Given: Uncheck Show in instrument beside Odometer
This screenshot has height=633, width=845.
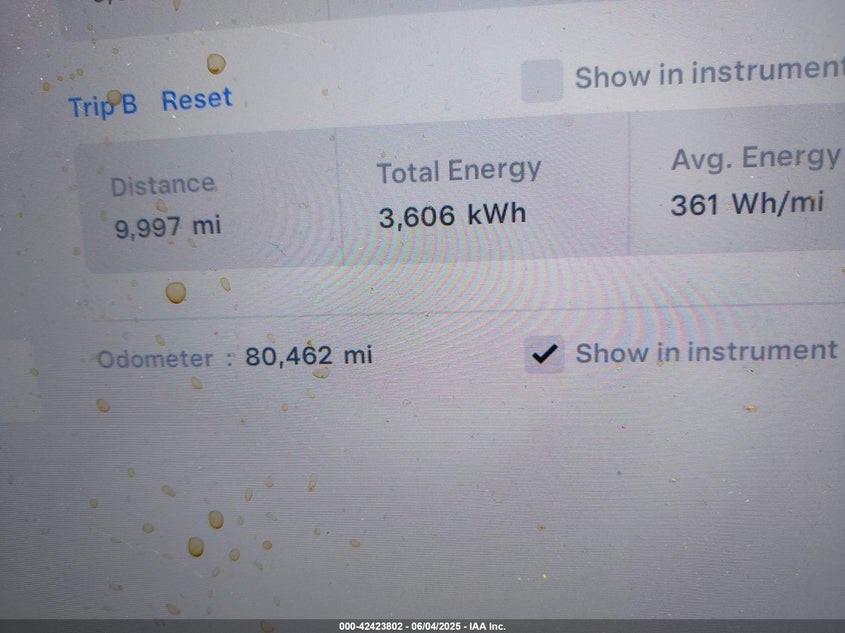Looking at the screenshot, I should click(x=544, y=354).
